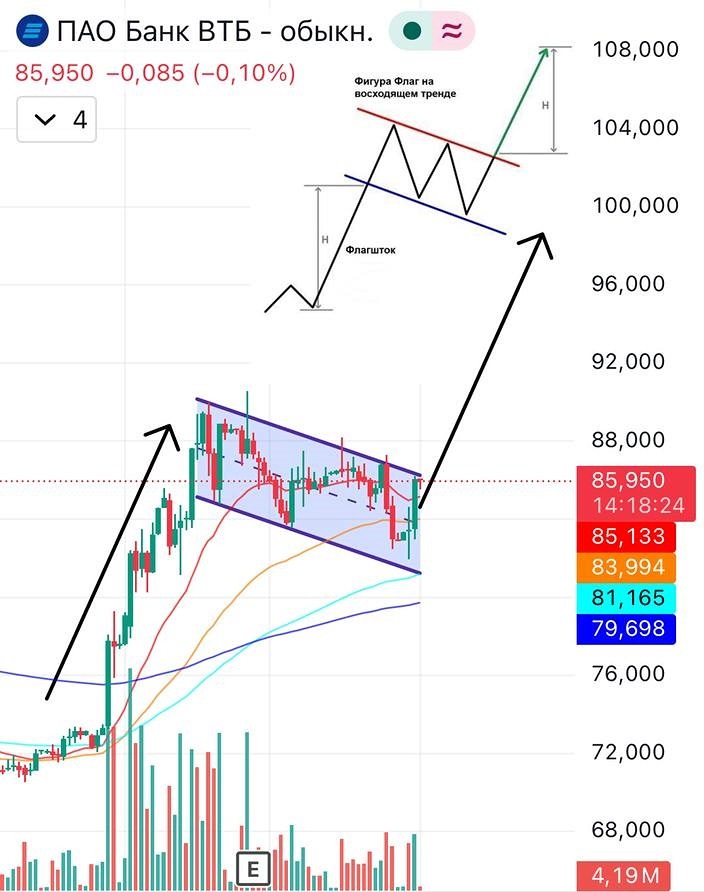This screenshot has height=892, width=704.
Task: Tap the green market status dot
Action: 412,32
